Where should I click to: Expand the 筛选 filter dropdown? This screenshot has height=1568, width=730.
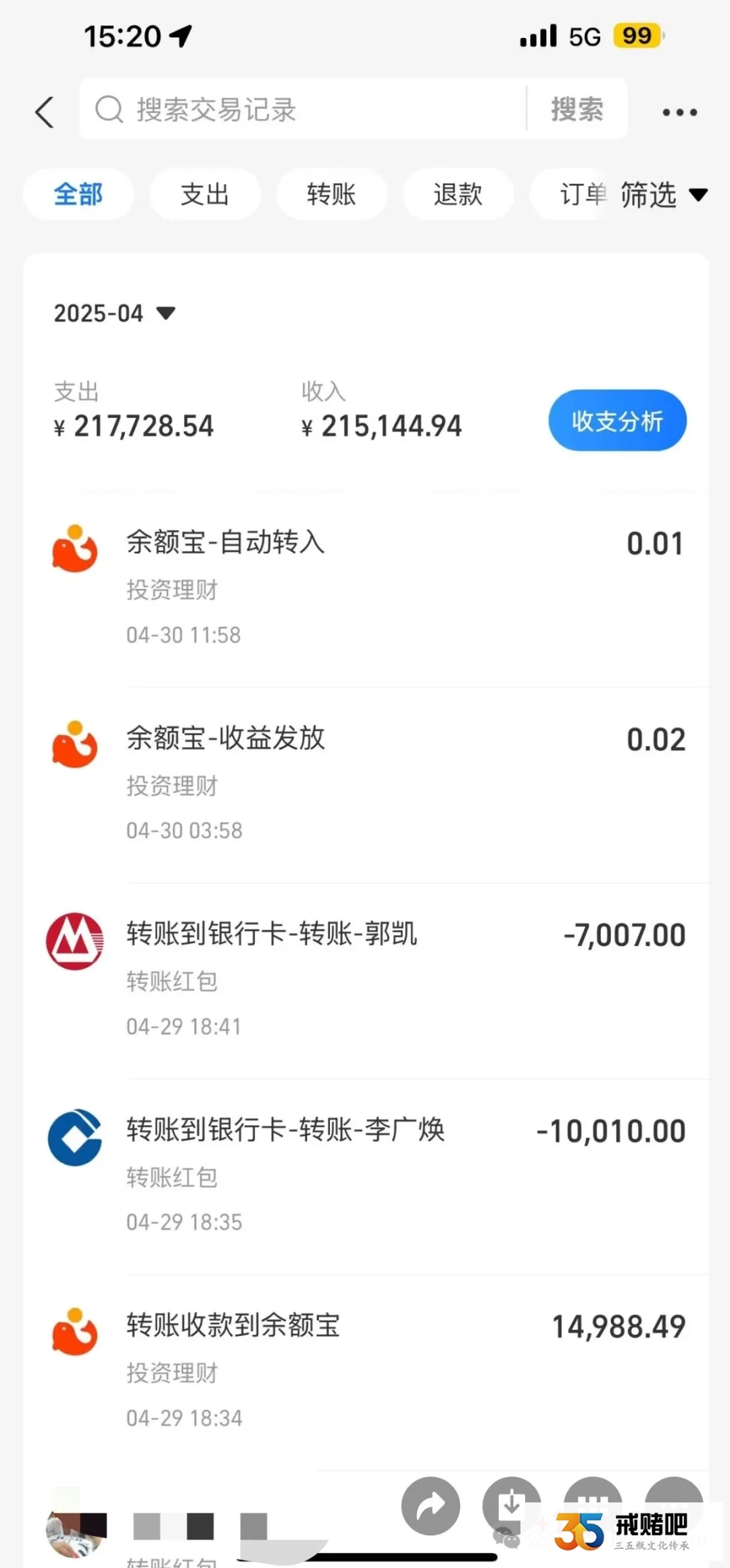[662, 195]
